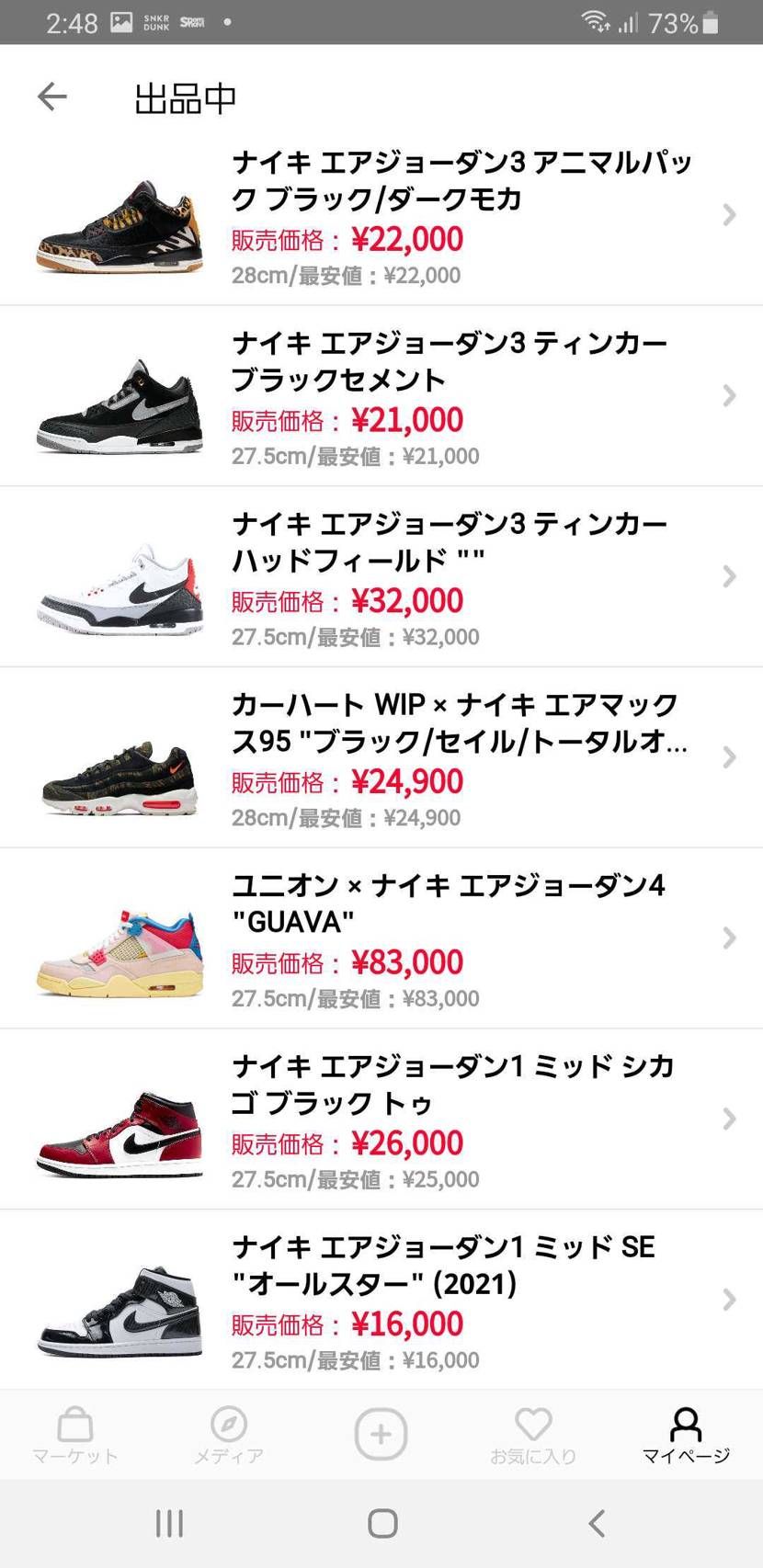Tap the cellular signal strength indicator
This screenshot has height=1568, width=763.
point(630,23)
